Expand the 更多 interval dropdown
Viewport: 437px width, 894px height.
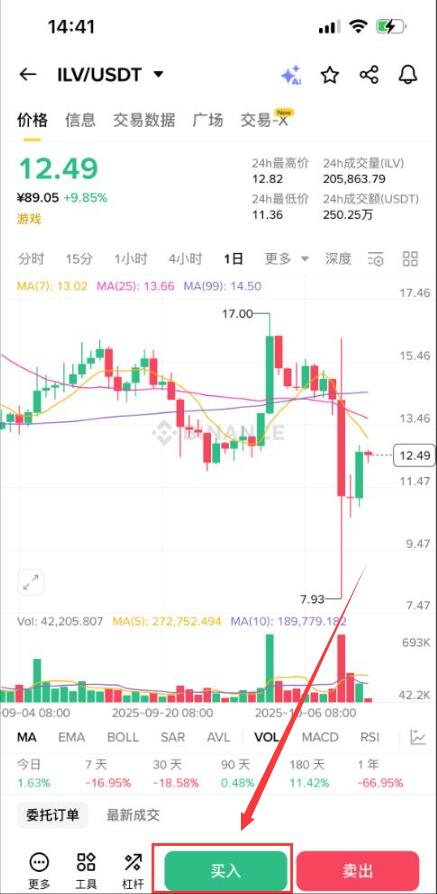pos(286,259)
